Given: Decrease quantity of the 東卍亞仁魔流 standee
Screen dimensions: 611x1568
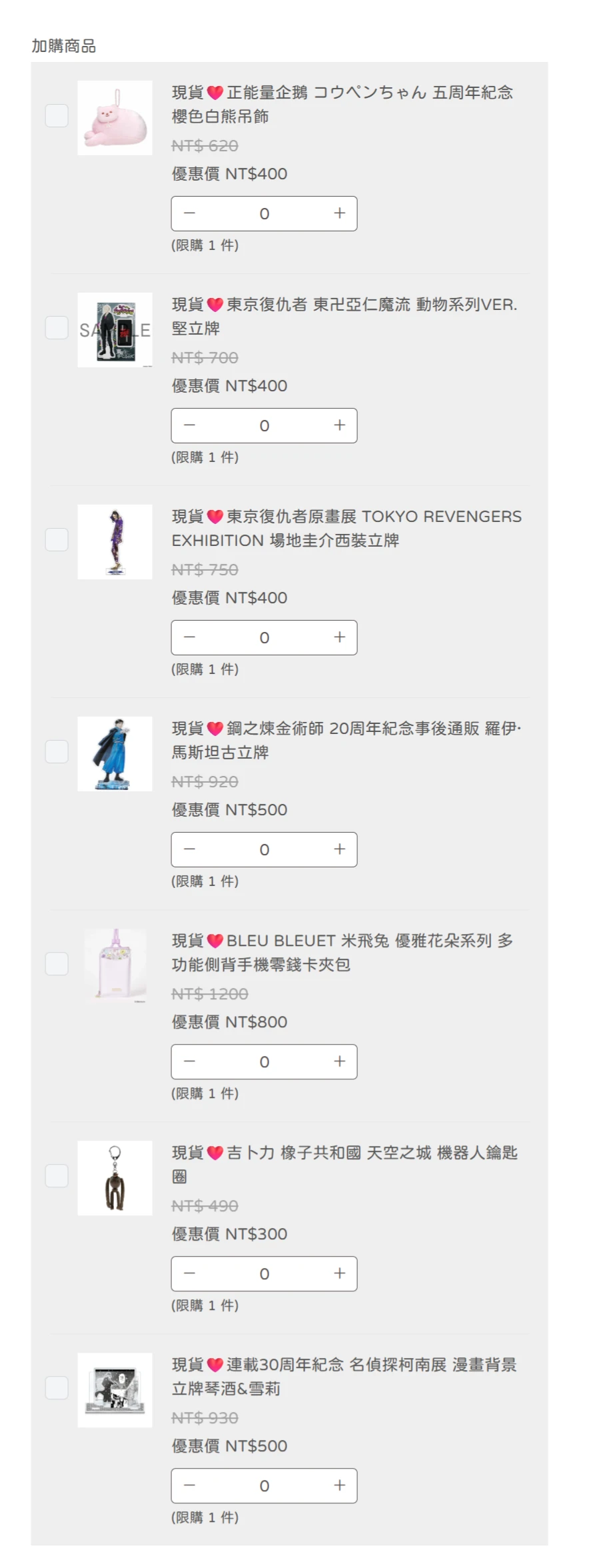Looking at the screenshot, I should point(189,425).
